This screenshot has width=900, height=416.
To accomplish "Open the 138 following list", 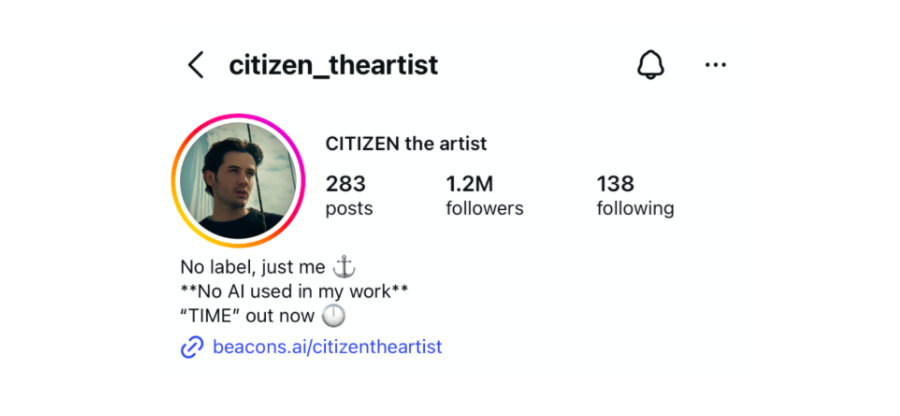I will point(634,196).
